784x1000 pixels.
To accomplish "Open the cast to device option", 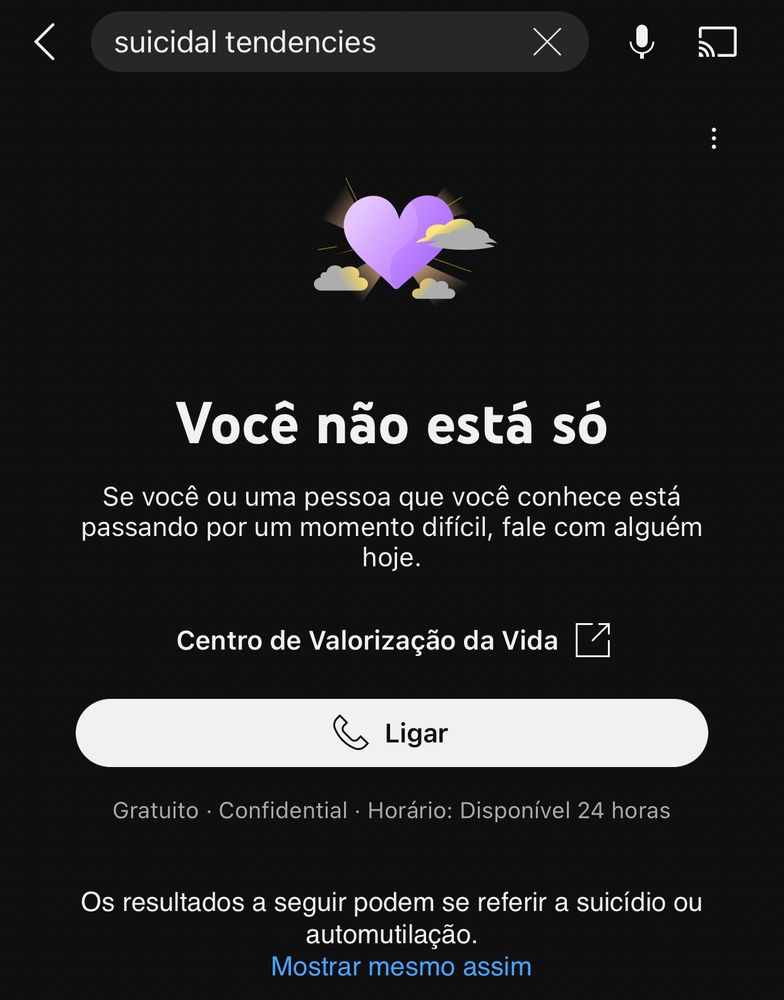I will (717, 42).
